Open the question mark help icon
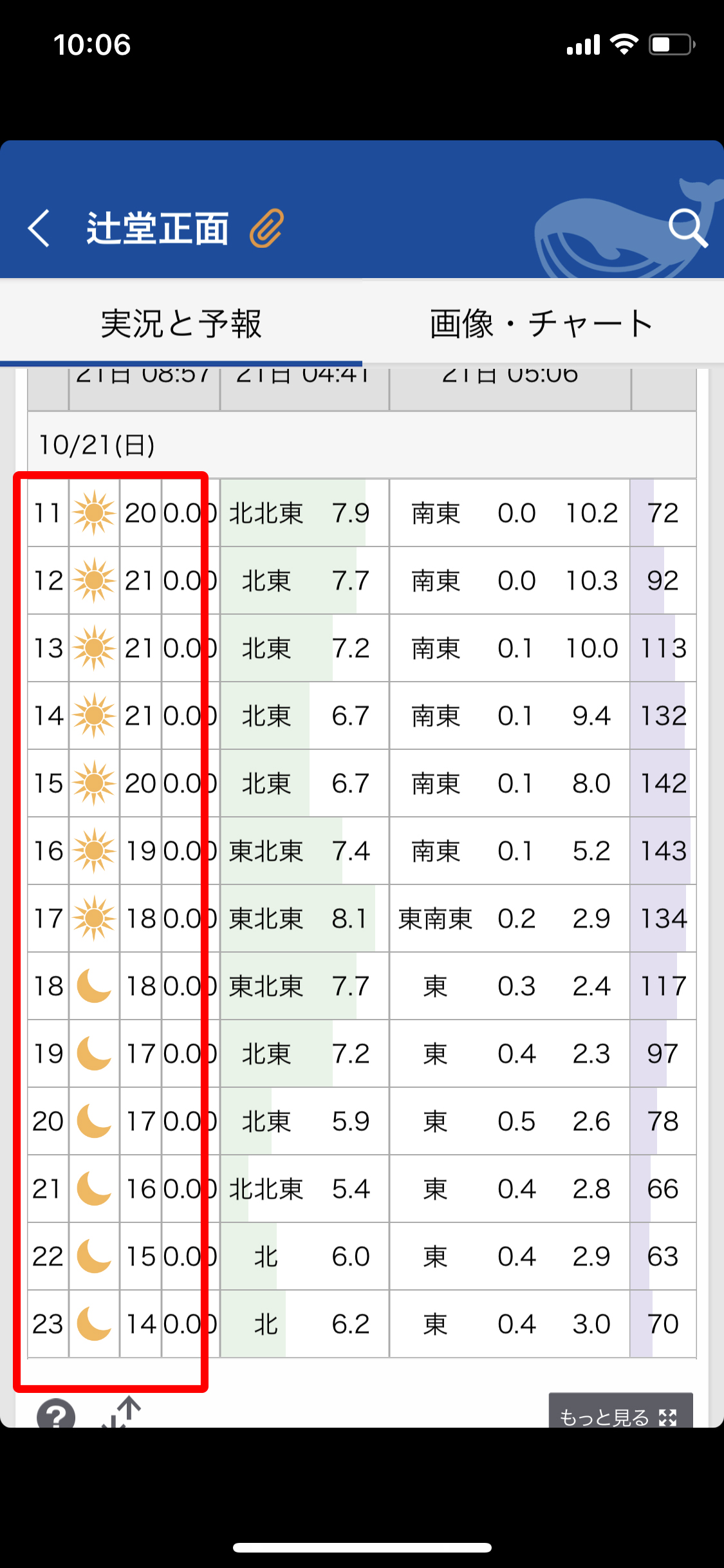Viewport: 724px width, 1568px height. pyautogui.click(x=56, y=1415)
